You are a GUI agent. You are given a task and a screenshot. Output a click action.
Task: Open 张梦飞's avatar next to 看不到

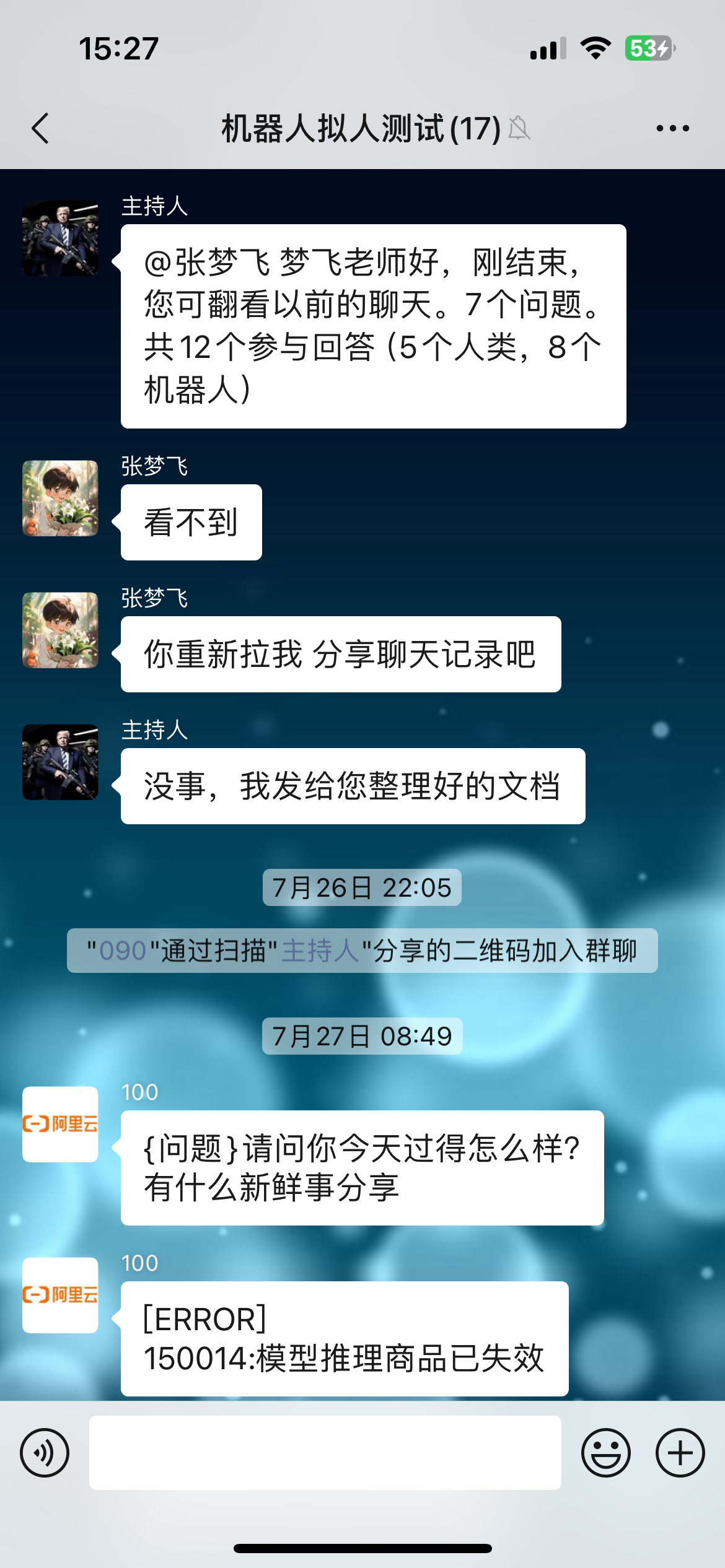[x=60, y=498]
